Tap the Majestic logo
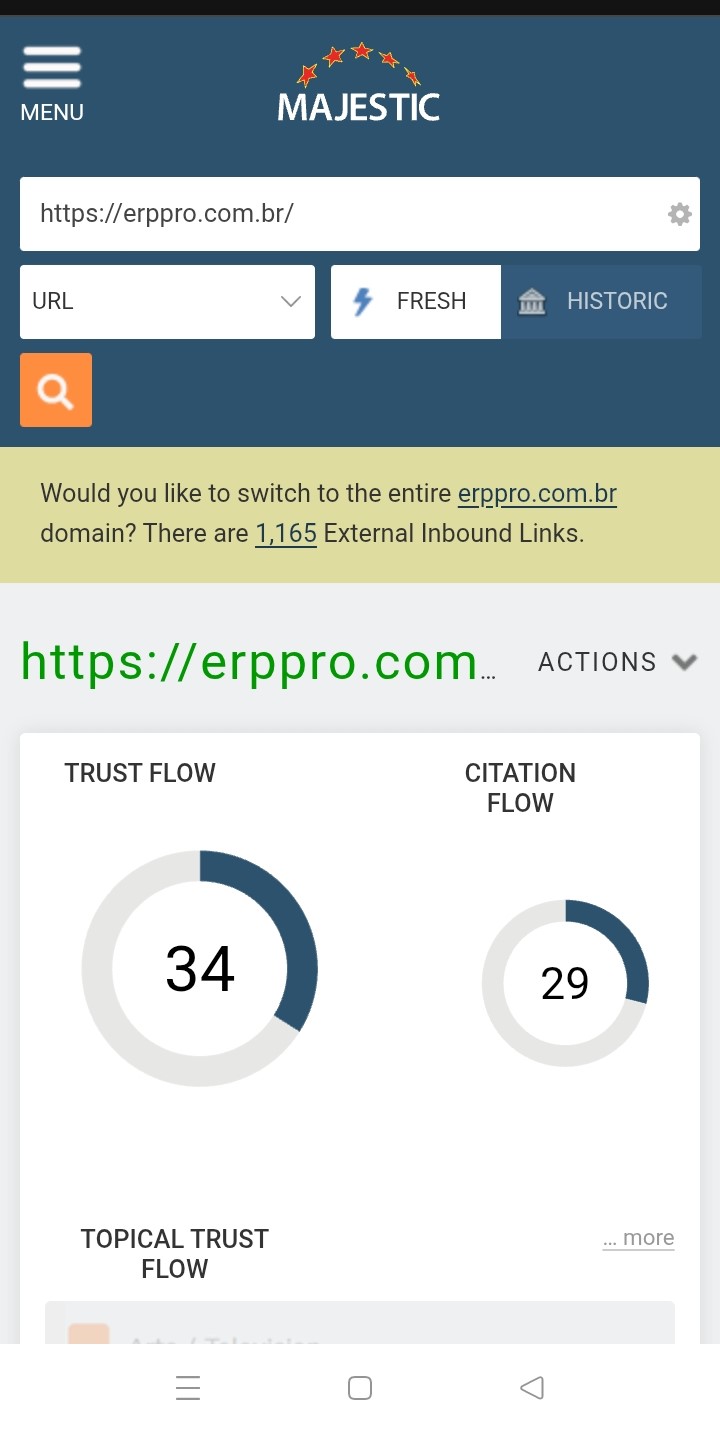Screen dimensions: 720x1432 click(359, 84)
